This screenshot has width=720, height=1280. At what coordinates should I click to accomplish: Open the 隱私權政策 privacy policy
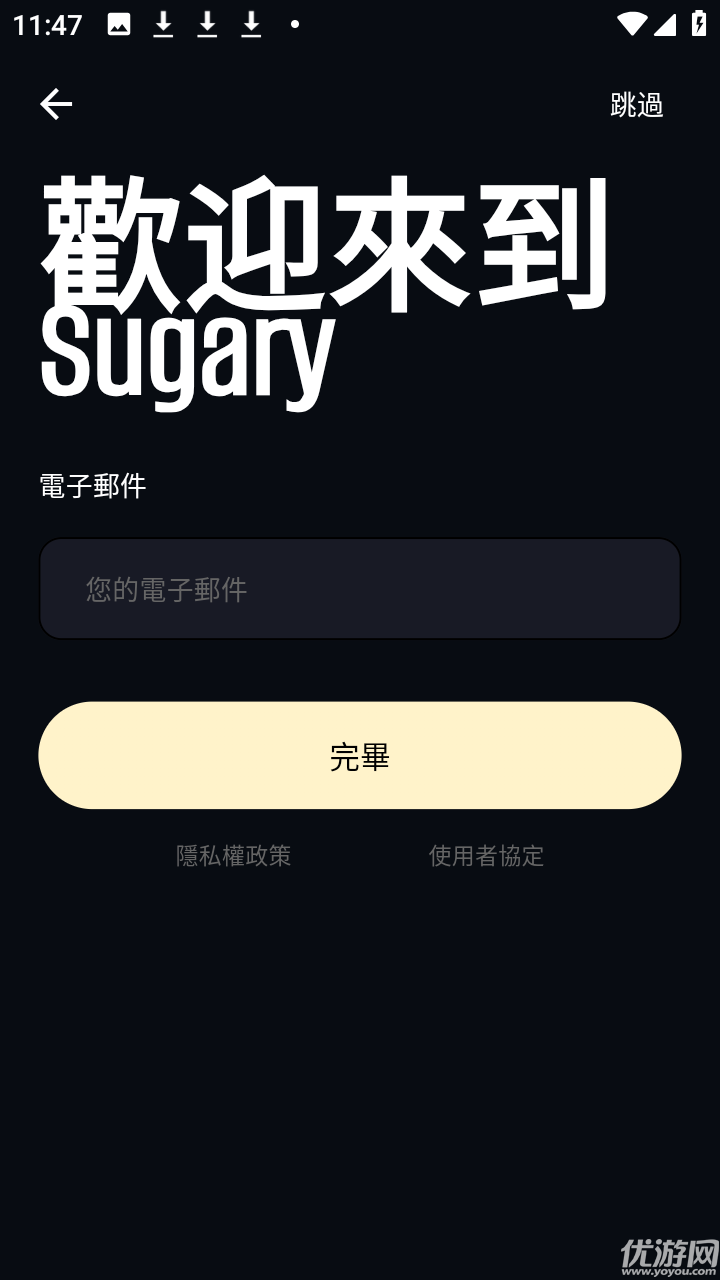point(235,856)
